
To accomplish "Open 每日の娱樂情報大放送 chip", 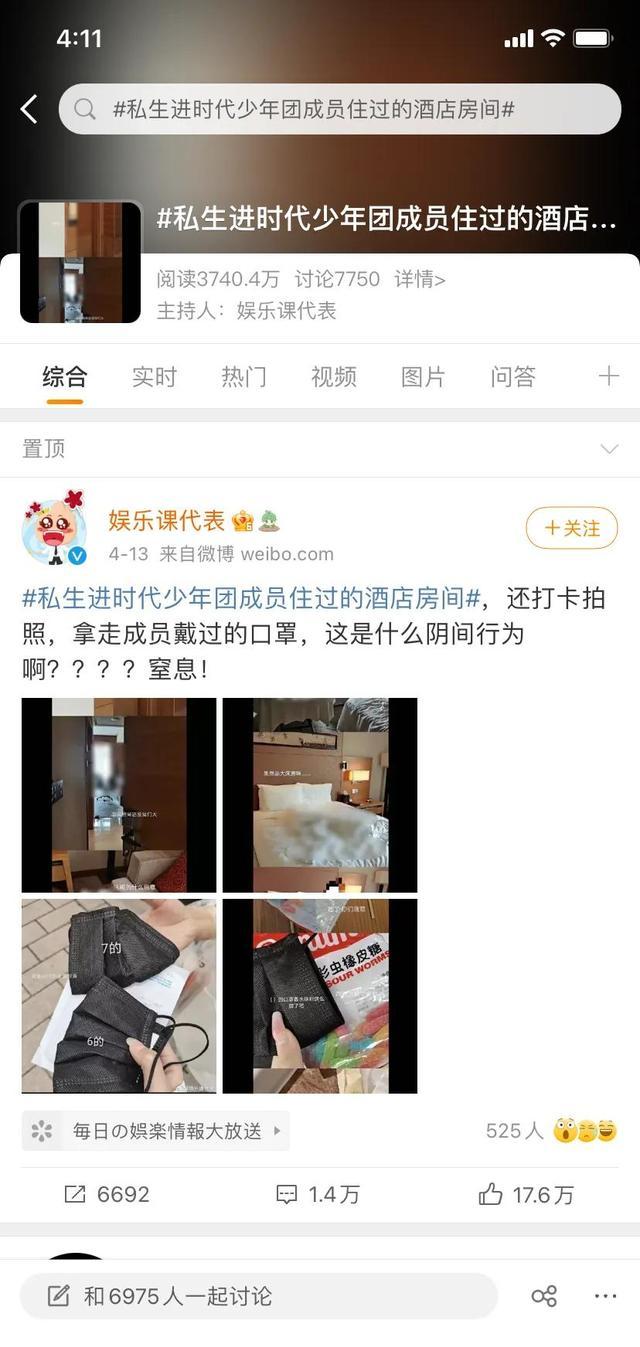I will coord(156,1131).
